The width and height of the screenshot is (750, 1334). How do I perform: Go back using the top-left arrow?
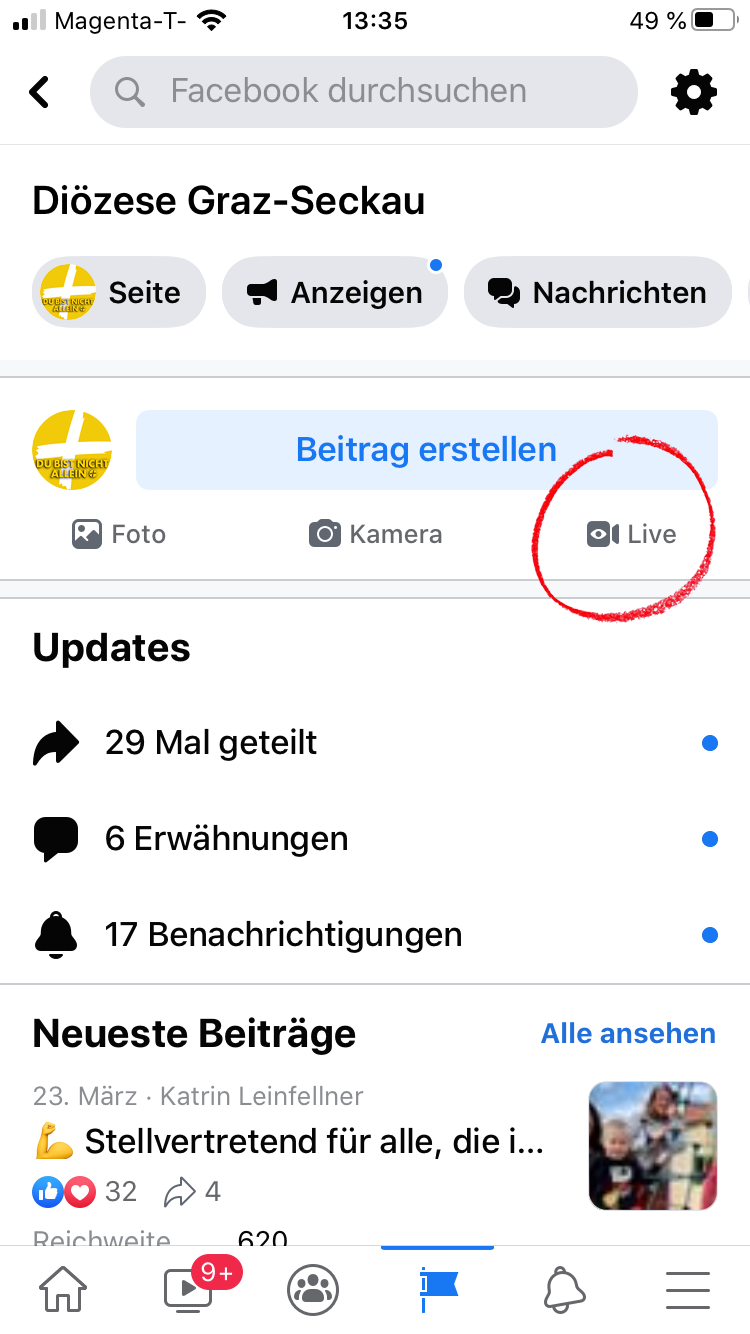(x=40, y=92)
